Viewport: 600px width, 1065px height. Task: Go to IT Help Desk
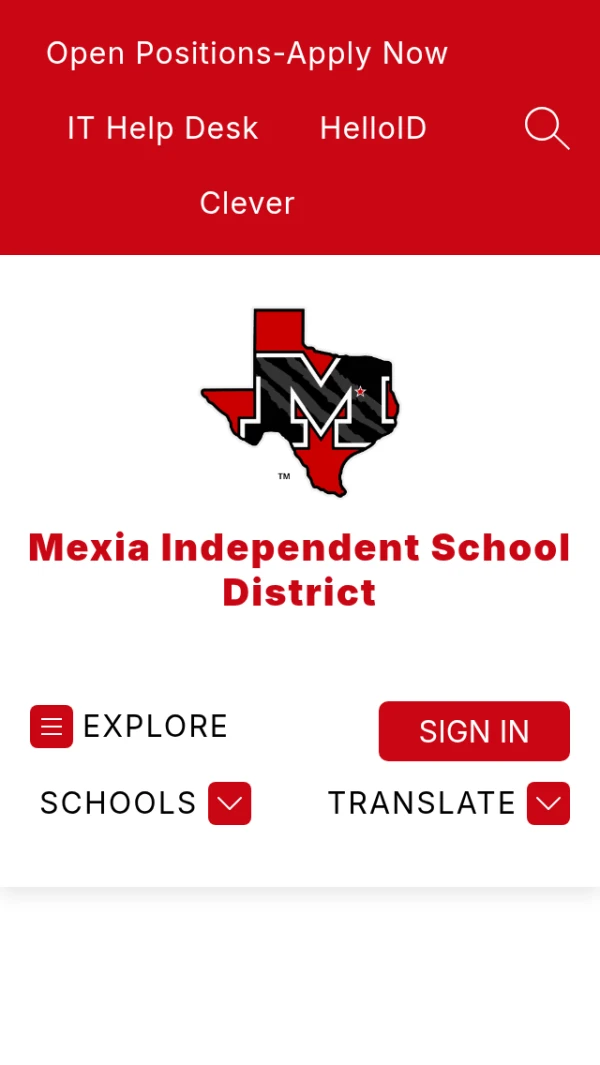tap(162, 128)
